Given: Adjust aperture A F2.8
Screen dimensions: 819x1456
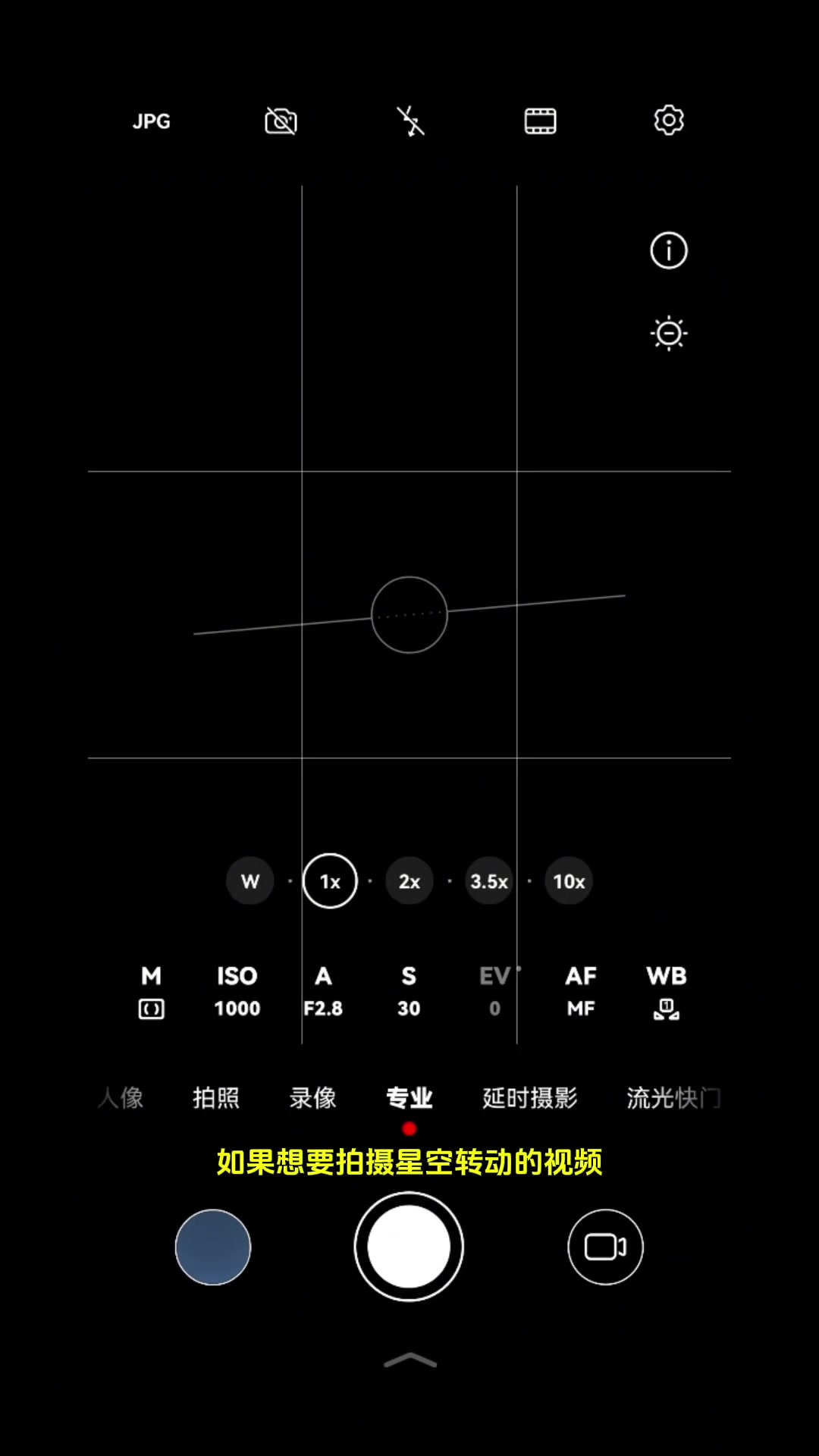Looking at the screenshot, I should click(x=323, y=991).
